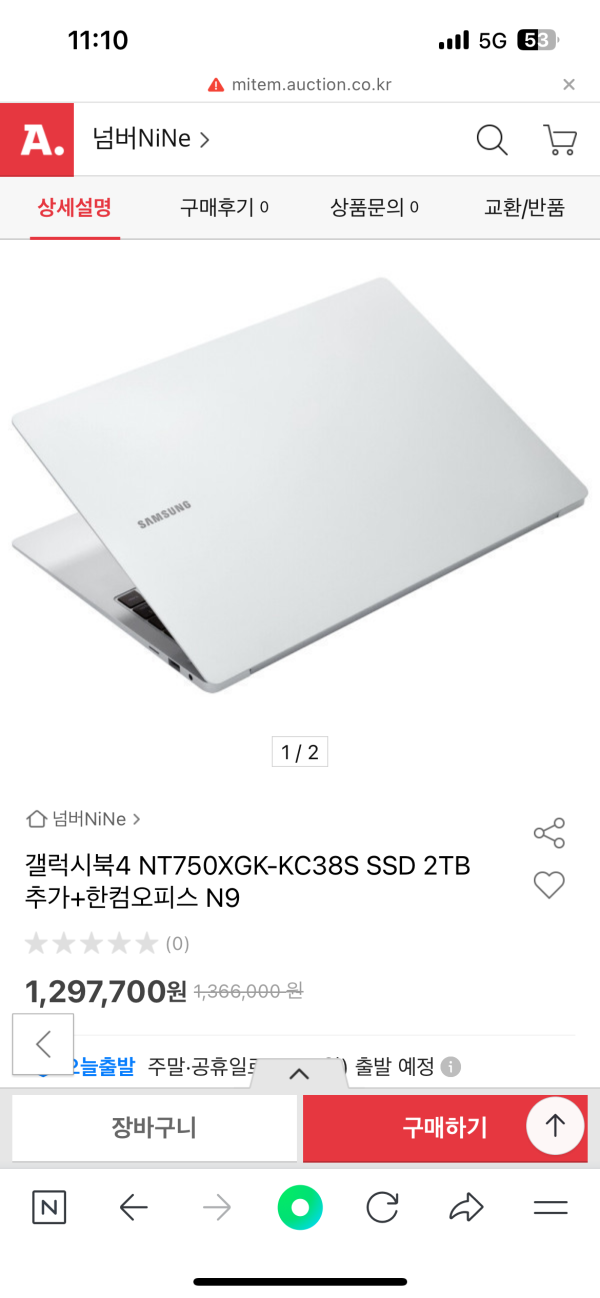Expand the purchase options panel handle
600x1298 pixels.
[299, 1074]
